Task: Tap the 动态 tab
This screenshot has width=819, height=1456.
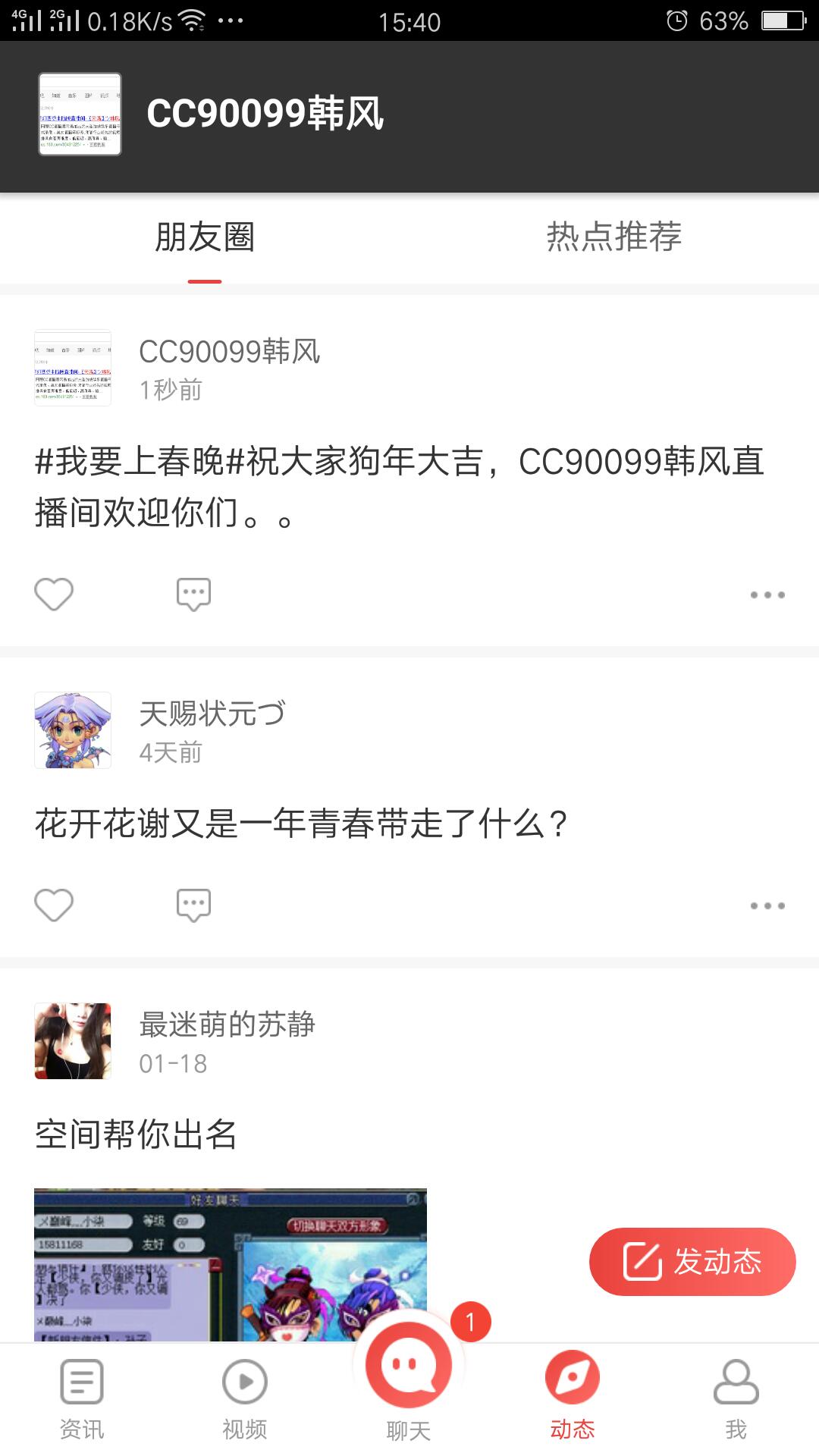Action: (572, 1398)
